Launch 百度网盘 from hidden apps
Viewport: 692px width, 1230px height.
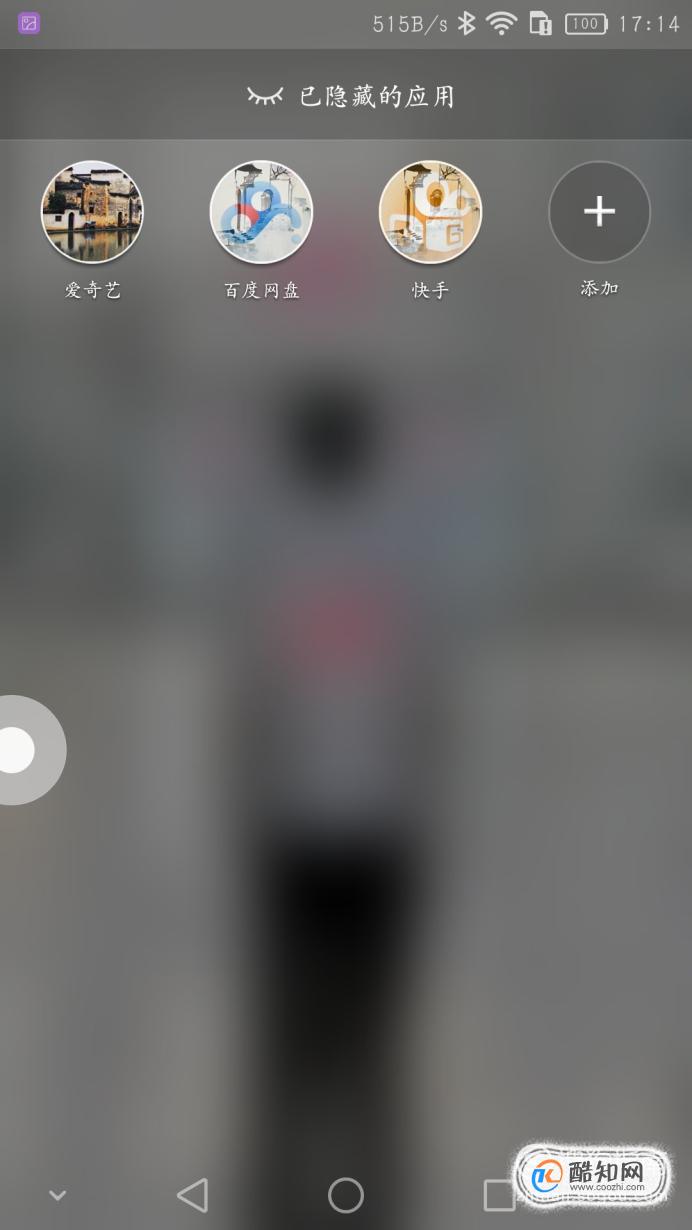[x=261, y=212]
